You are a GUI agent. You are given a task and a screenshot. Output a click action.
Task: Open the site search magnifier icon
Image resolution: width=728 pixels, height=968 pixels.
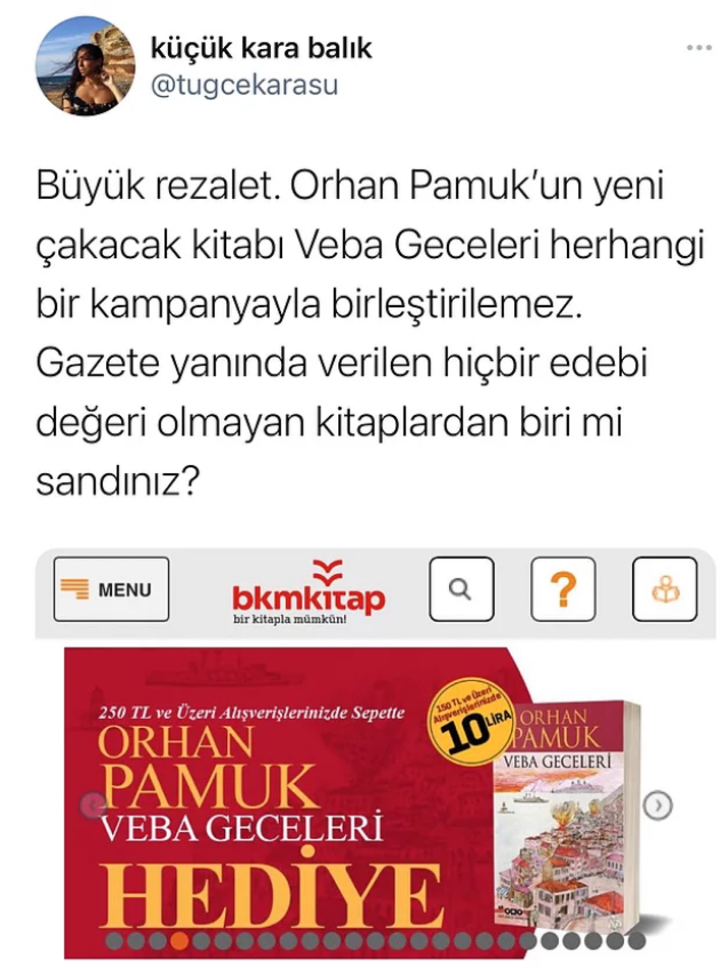click(x=460, y=589)
